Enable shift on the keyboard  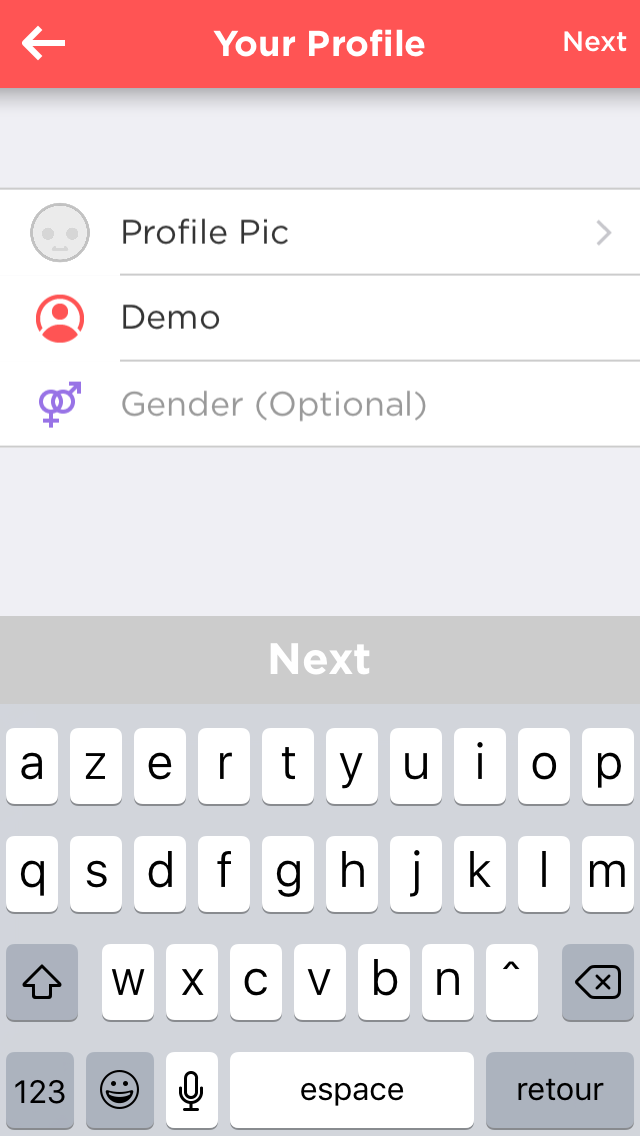click(42, 982)
